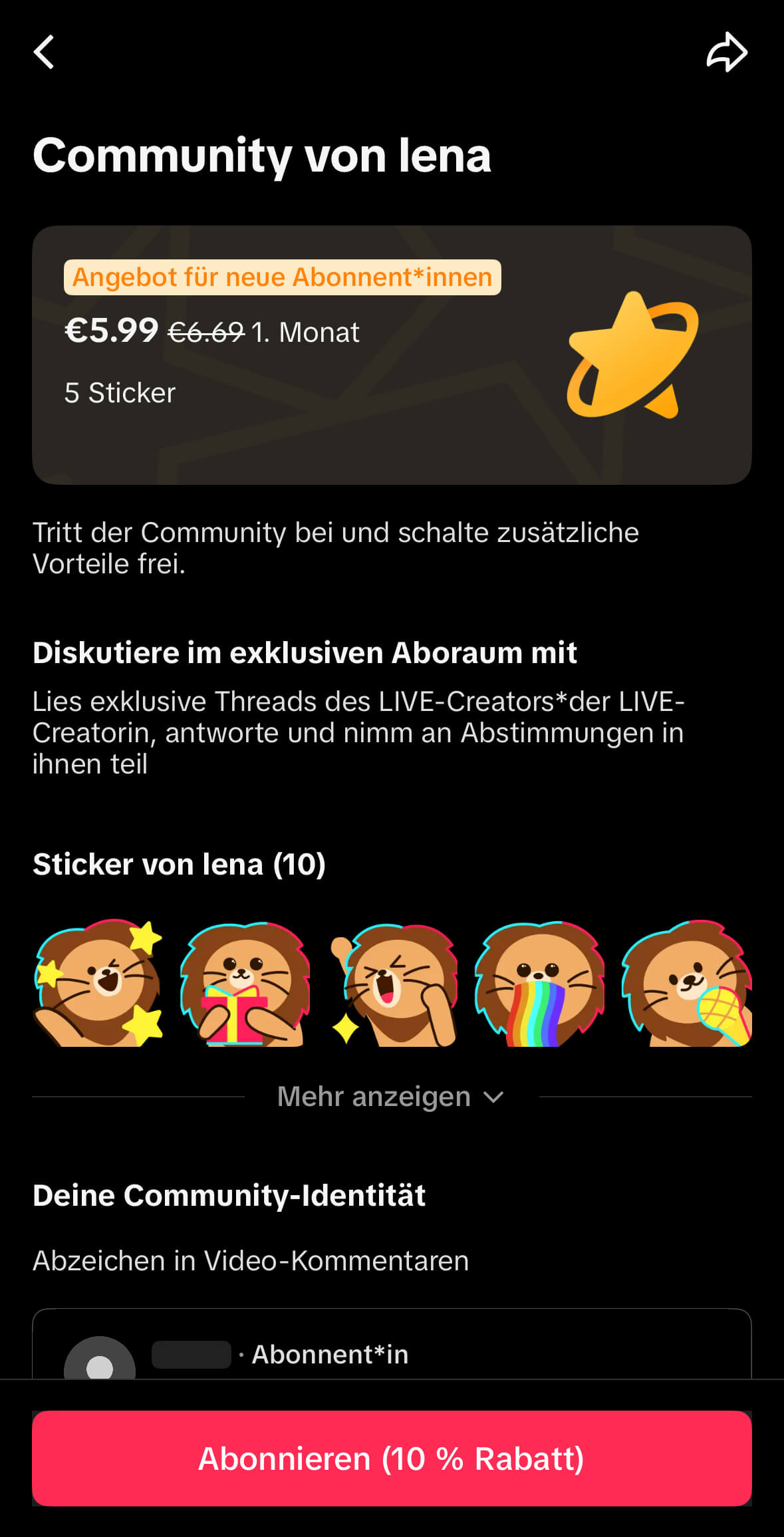Select the lion sticker holding a gift
Screen dimensions: 784x1537
(245, 983)
